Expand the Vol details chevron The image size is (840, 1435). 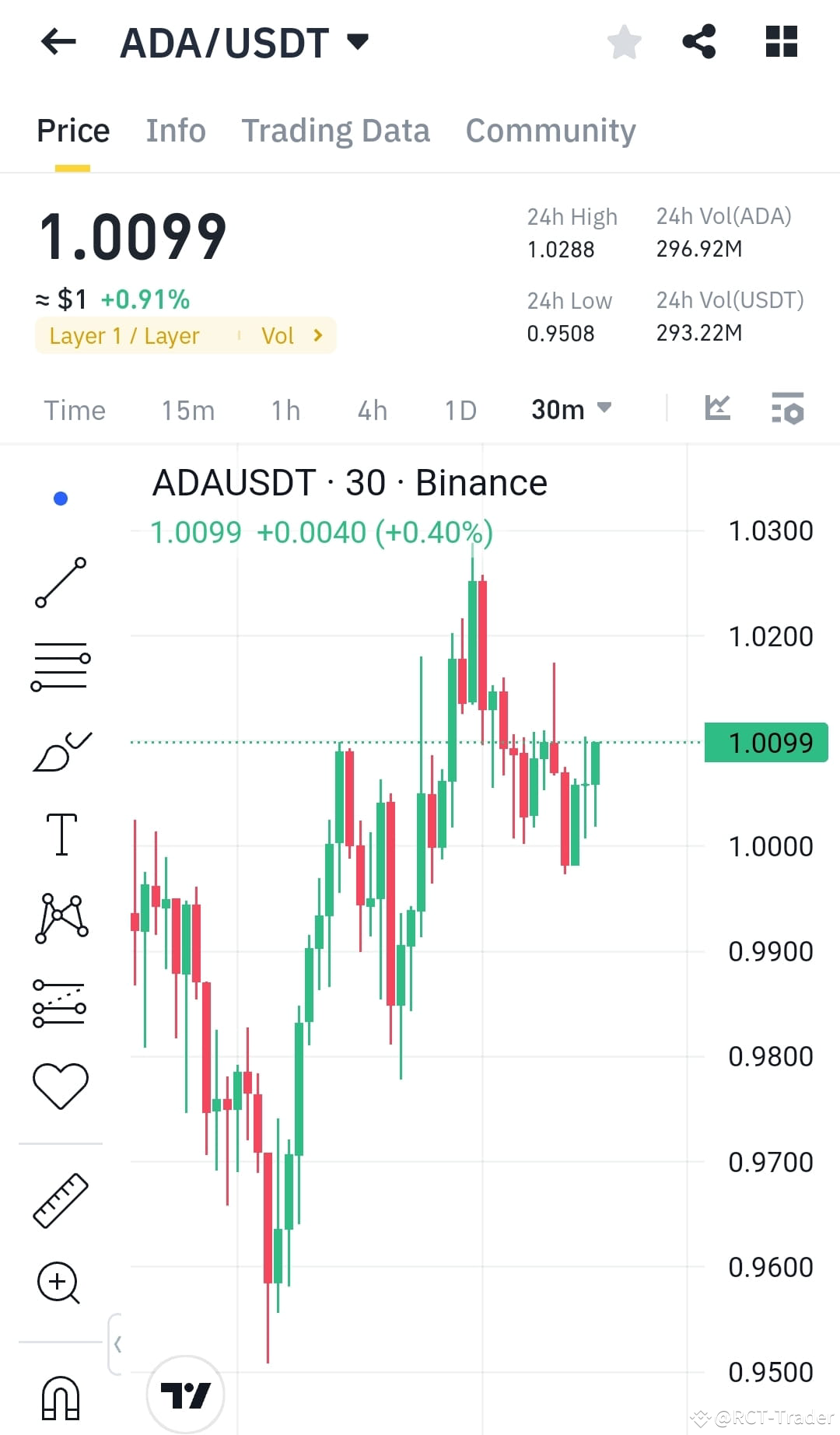[x=317, y=335]
